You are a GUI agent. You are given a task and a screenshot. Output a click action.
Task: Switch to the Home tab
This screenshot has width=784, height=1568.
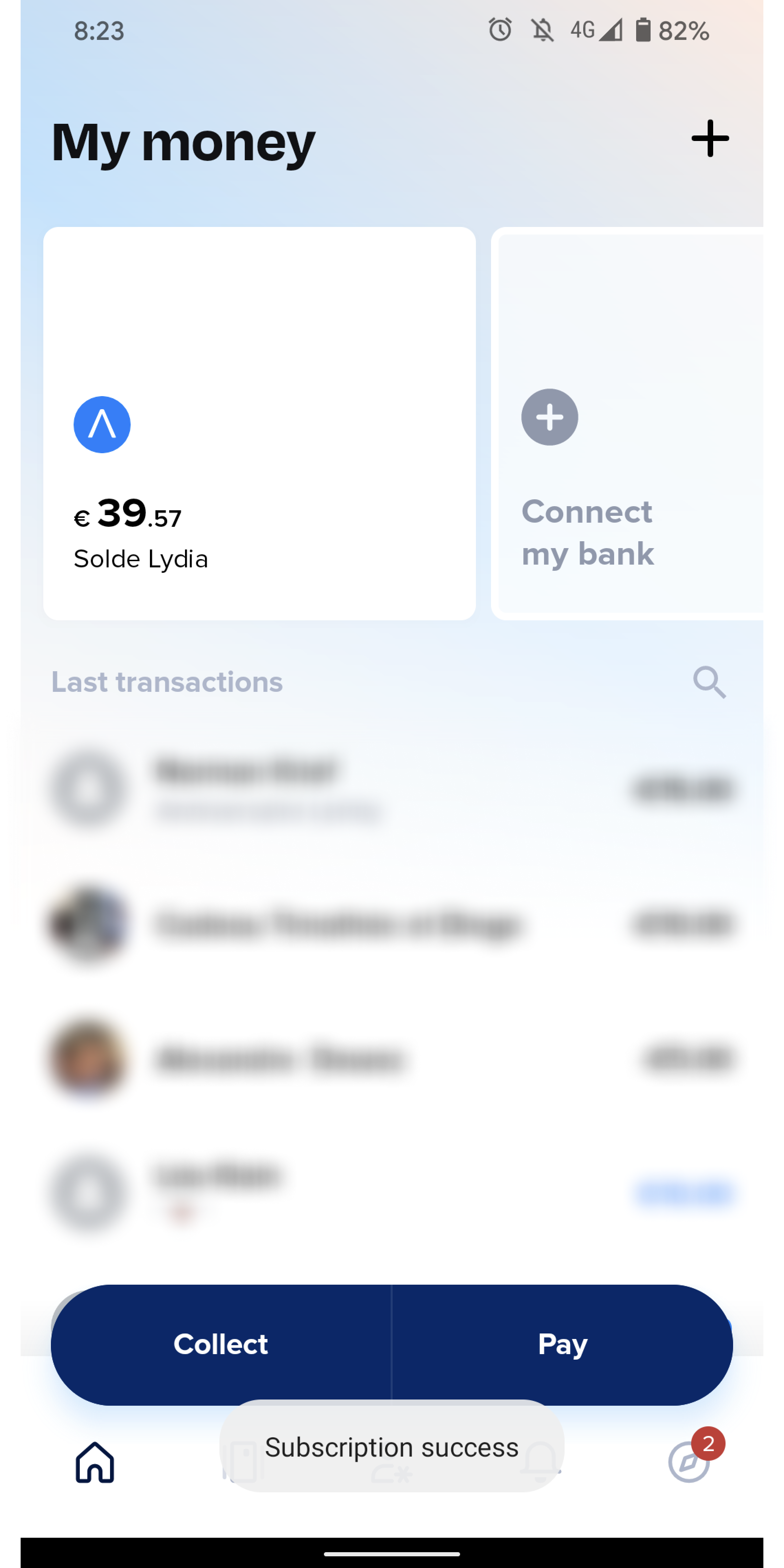(x=95, y=1462)
